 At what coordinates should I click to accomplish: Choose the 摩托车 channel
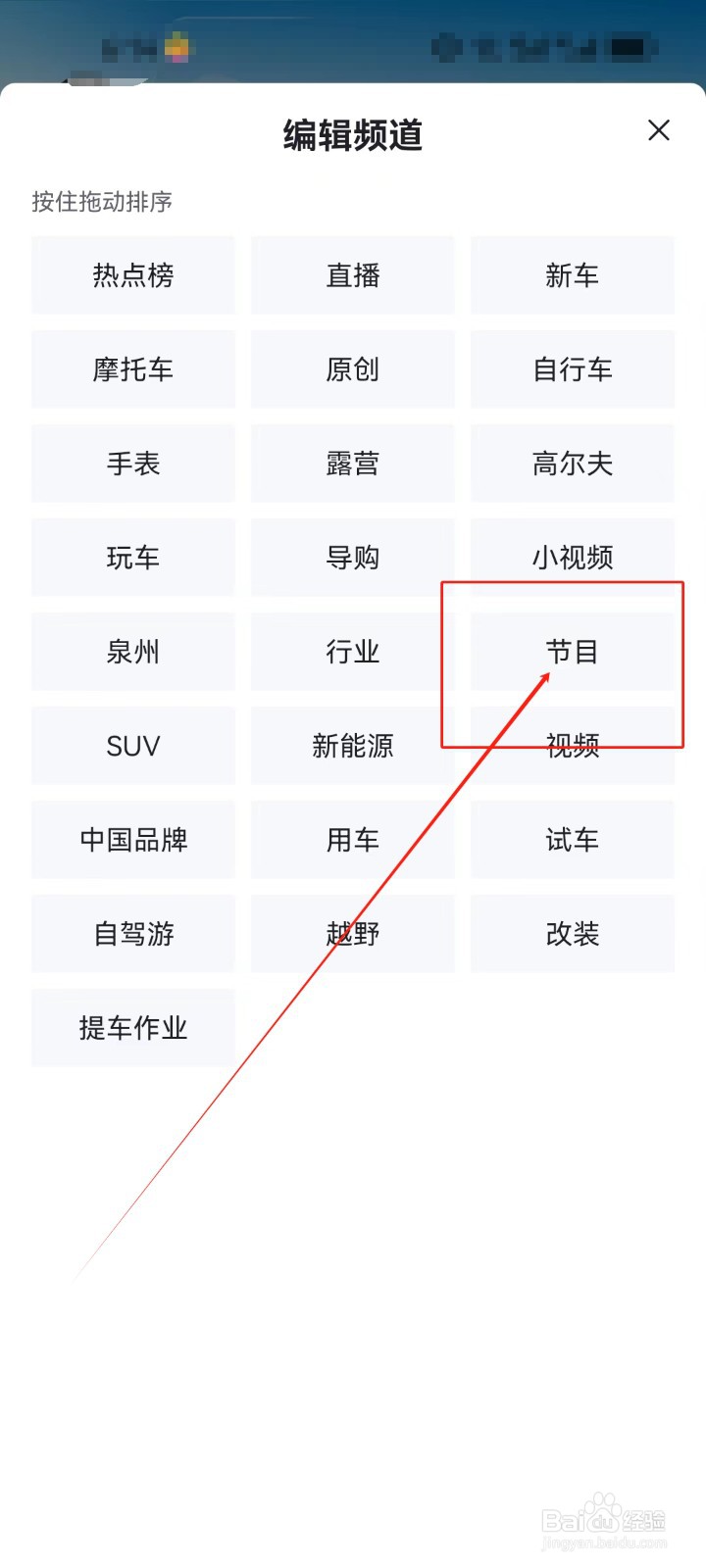click(133, 369)
